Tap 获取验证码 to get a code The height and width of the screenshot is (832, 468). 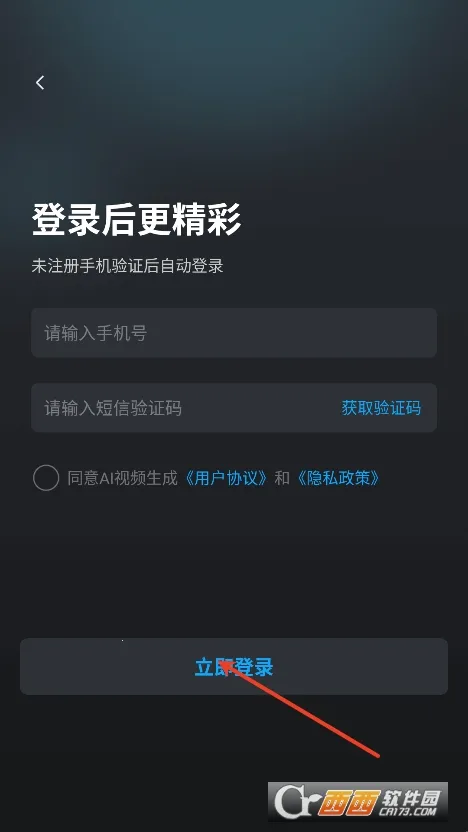tap(381, 408)
